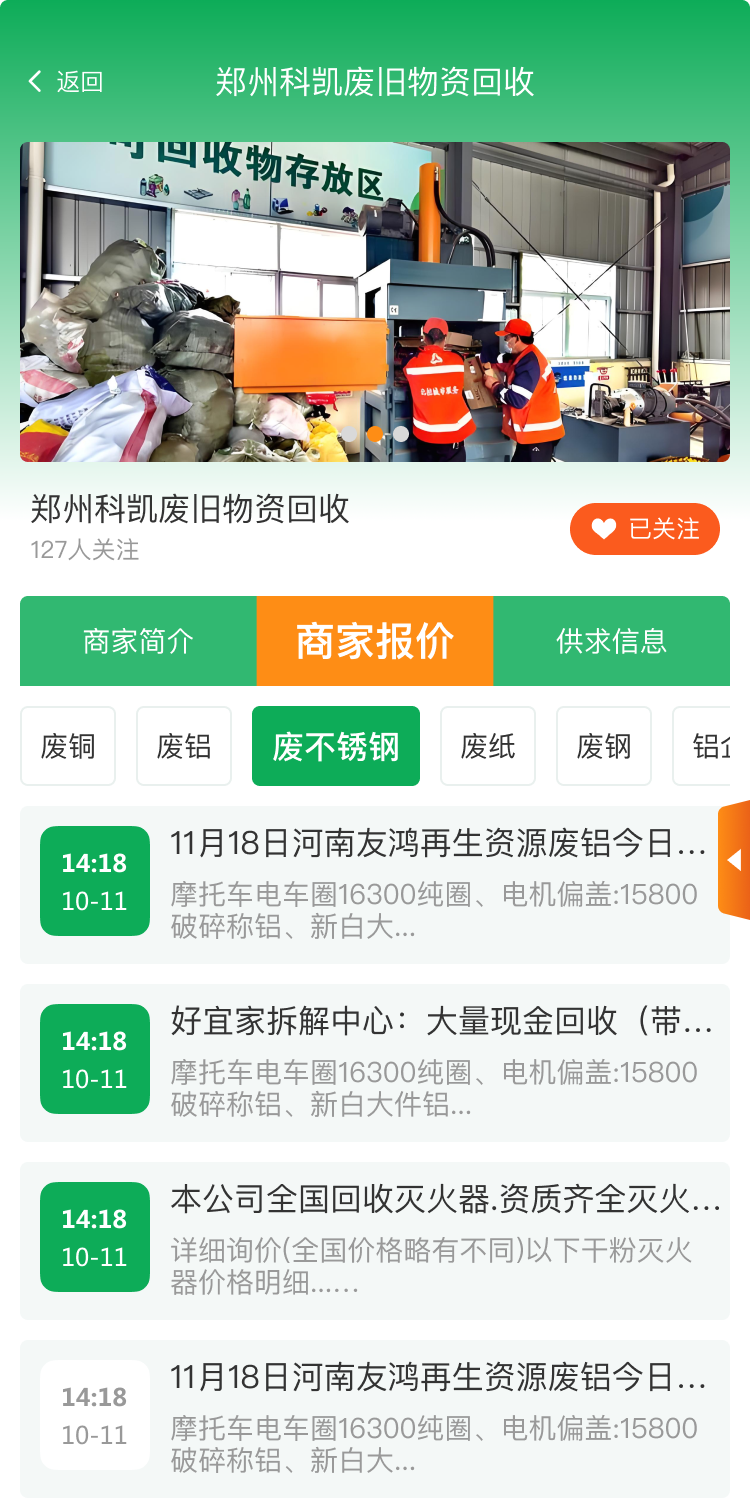Unfollow by tapping the 已关注 toggle

click(644, 528)
